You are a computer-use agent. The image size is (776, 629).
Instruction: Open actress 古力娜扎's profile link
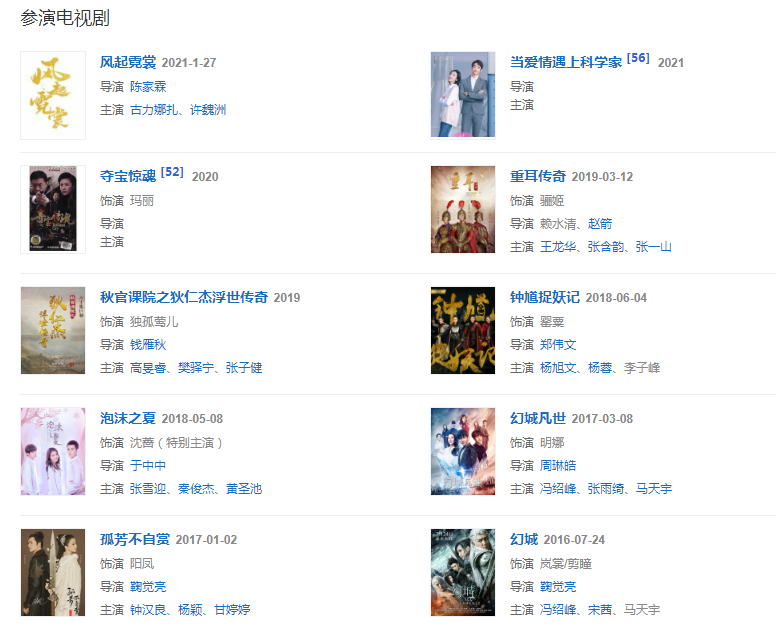pos(155,109)
